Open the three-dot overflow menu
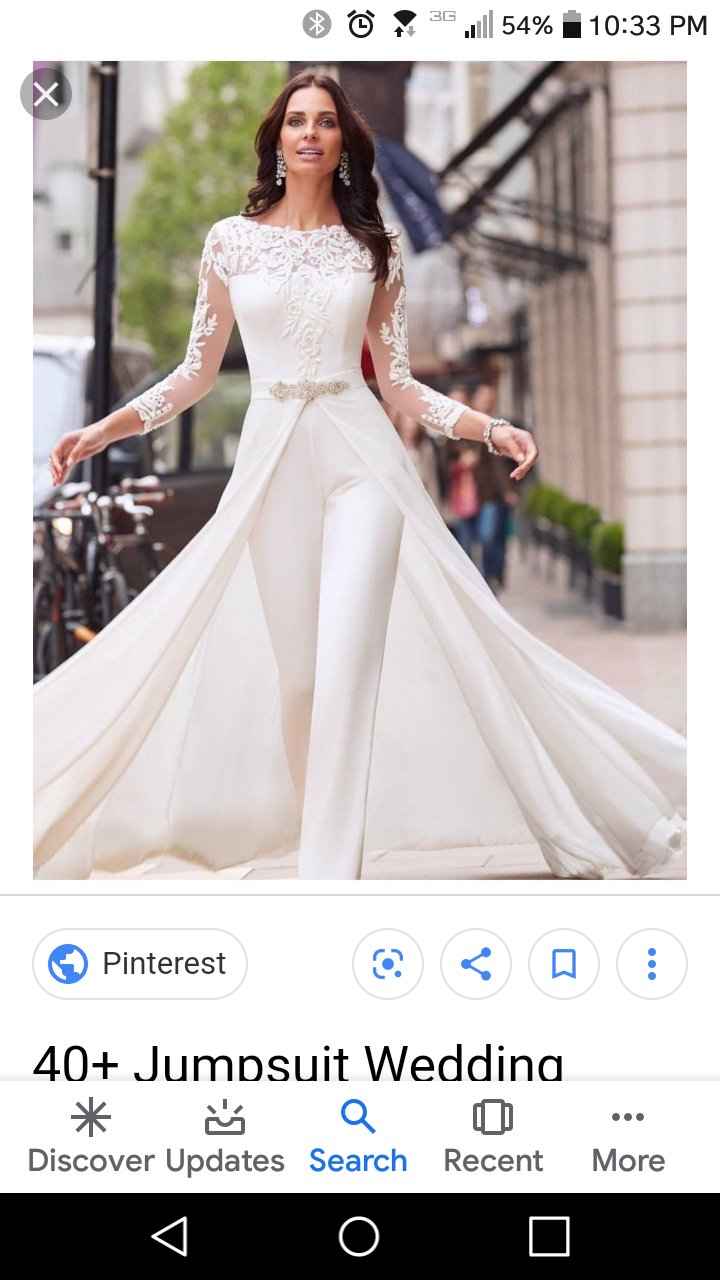The height and width of the screenshot is (1280, 720). [652, 964]
